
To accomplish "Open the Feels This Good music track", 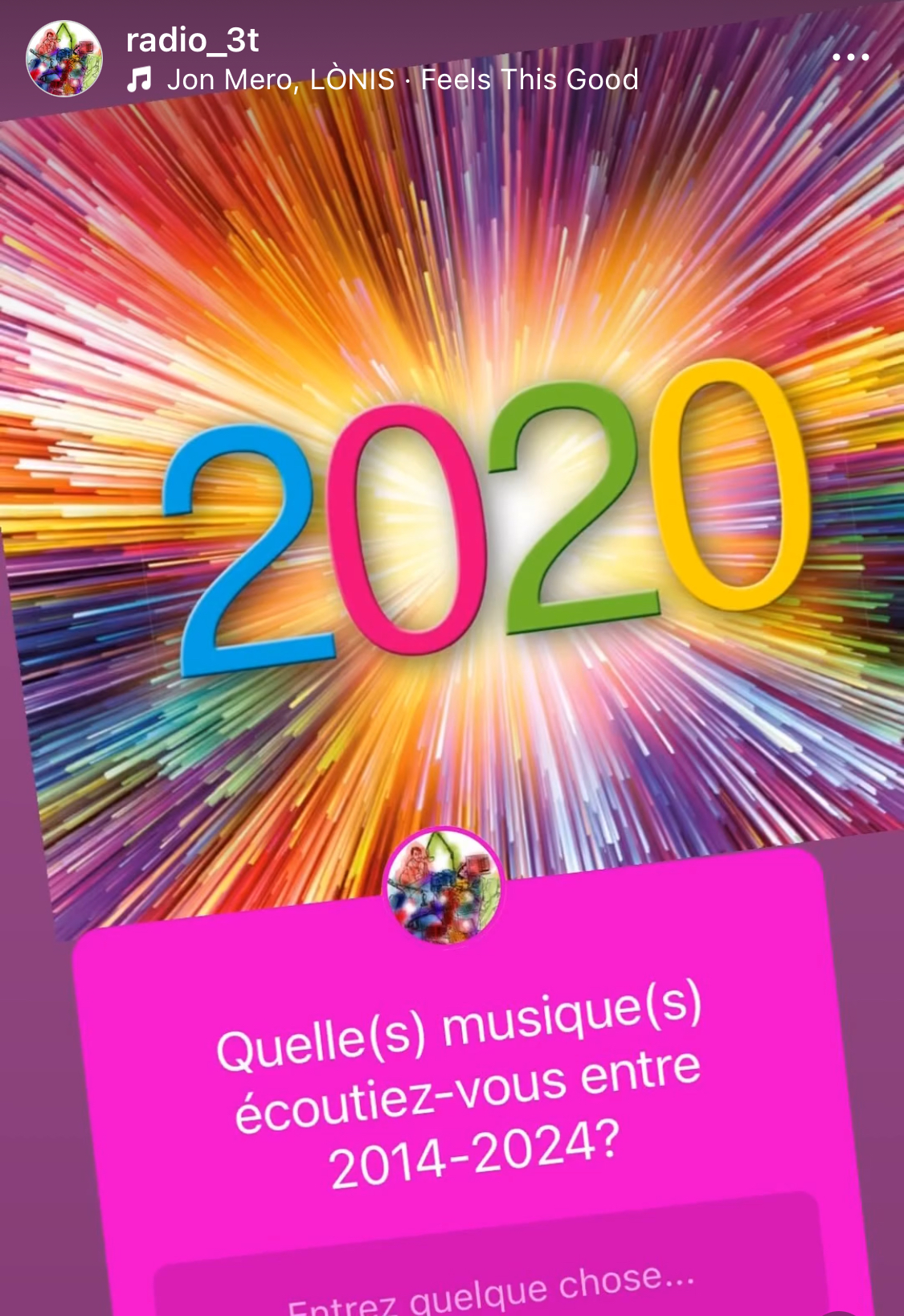I will point(383,80).
